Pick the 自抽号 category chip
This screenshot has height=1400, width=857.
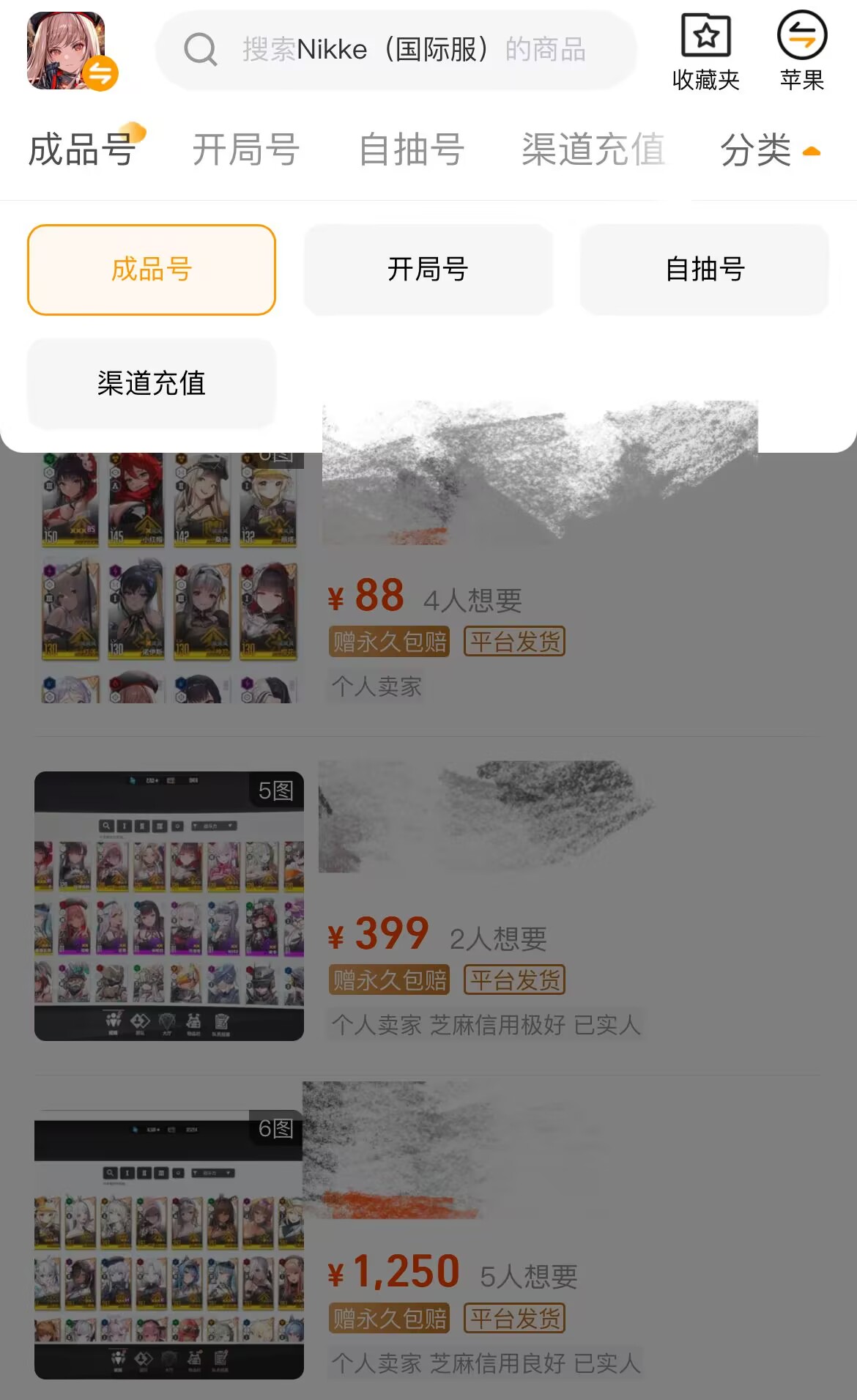pyautogui.click(x=705, y=270)
